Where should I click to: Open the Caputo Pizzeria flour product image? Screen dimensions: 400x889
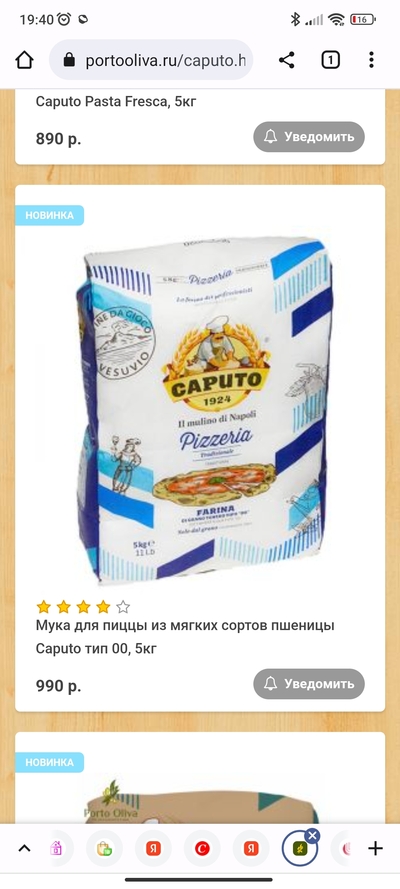tap(200, 408)
